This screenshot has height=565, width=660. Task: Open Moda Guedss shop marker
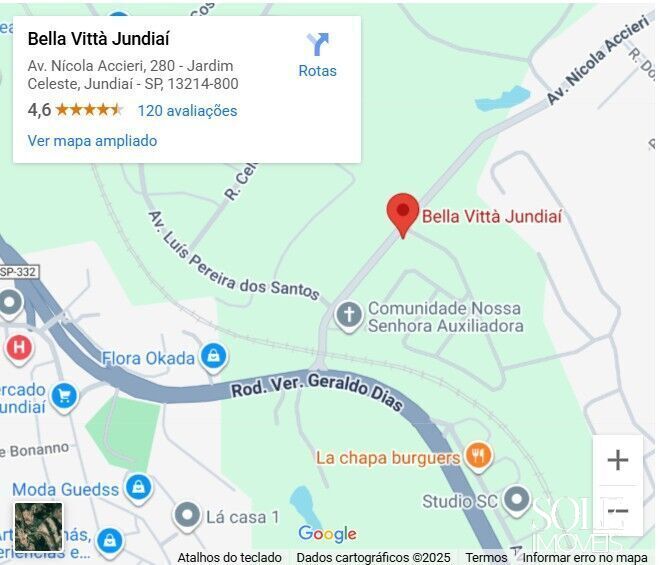(139, 488)
